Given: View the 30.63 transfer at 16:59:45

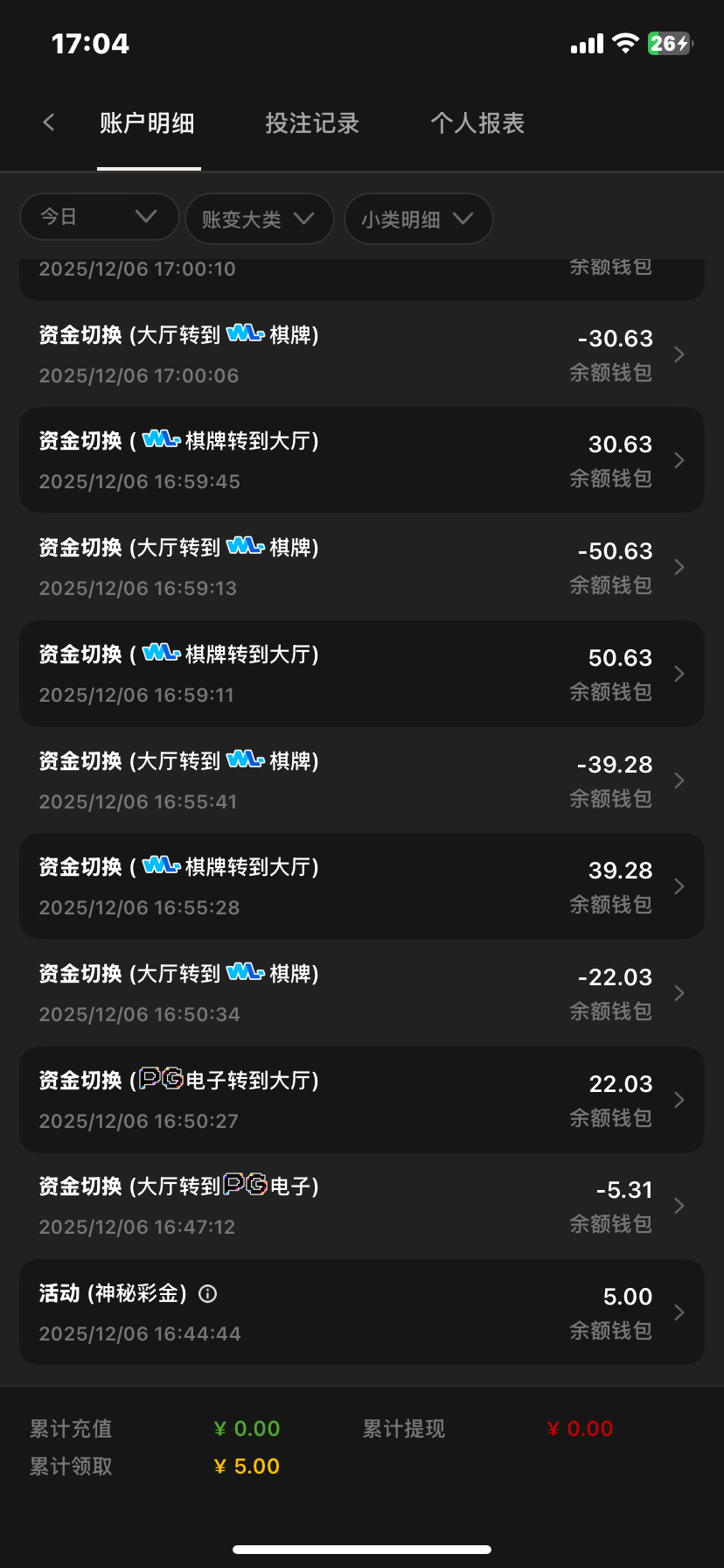Looking at the screenshot, I should (361, 460).
